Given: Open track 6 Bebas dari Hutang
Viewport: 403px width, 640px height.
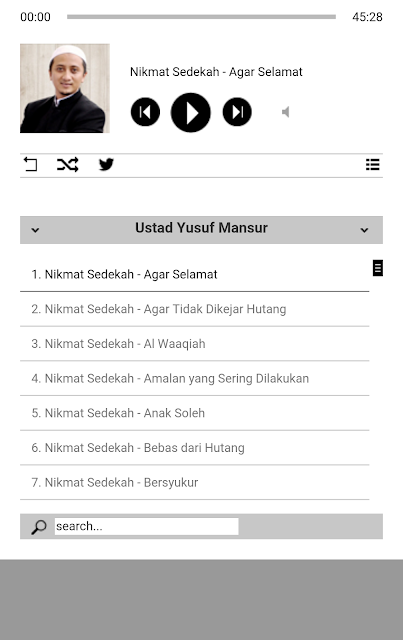Looking at the screenshot, I should pyautogui.click(x=194, y=448).
